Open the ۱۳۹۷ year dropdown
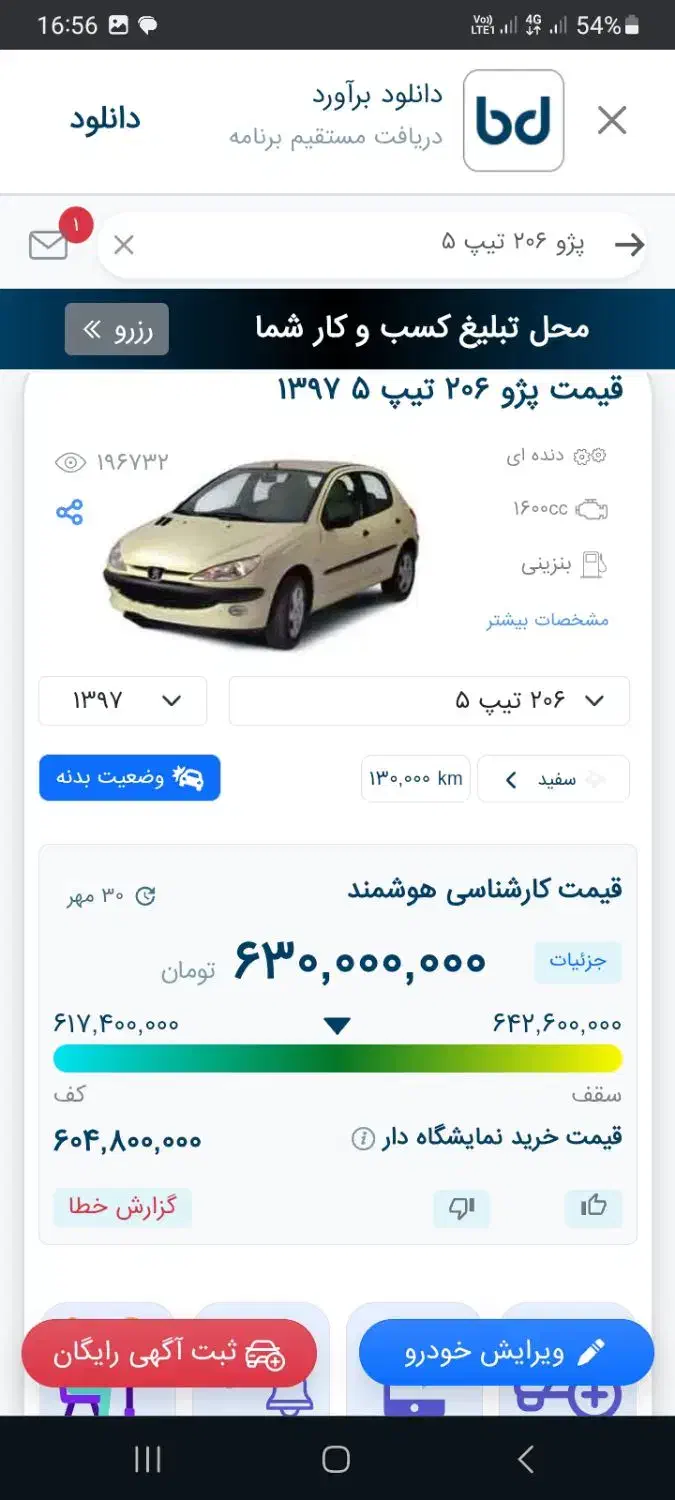Screen dimensions: 675x1500 [123, 701]
